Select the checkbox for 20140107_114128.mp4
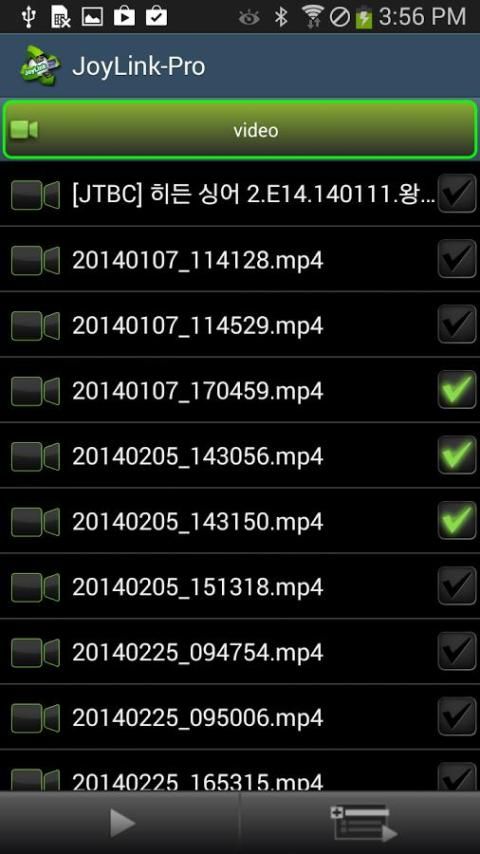Image resolution: width=480 pixels, height=854 pixels. (457, 259)
